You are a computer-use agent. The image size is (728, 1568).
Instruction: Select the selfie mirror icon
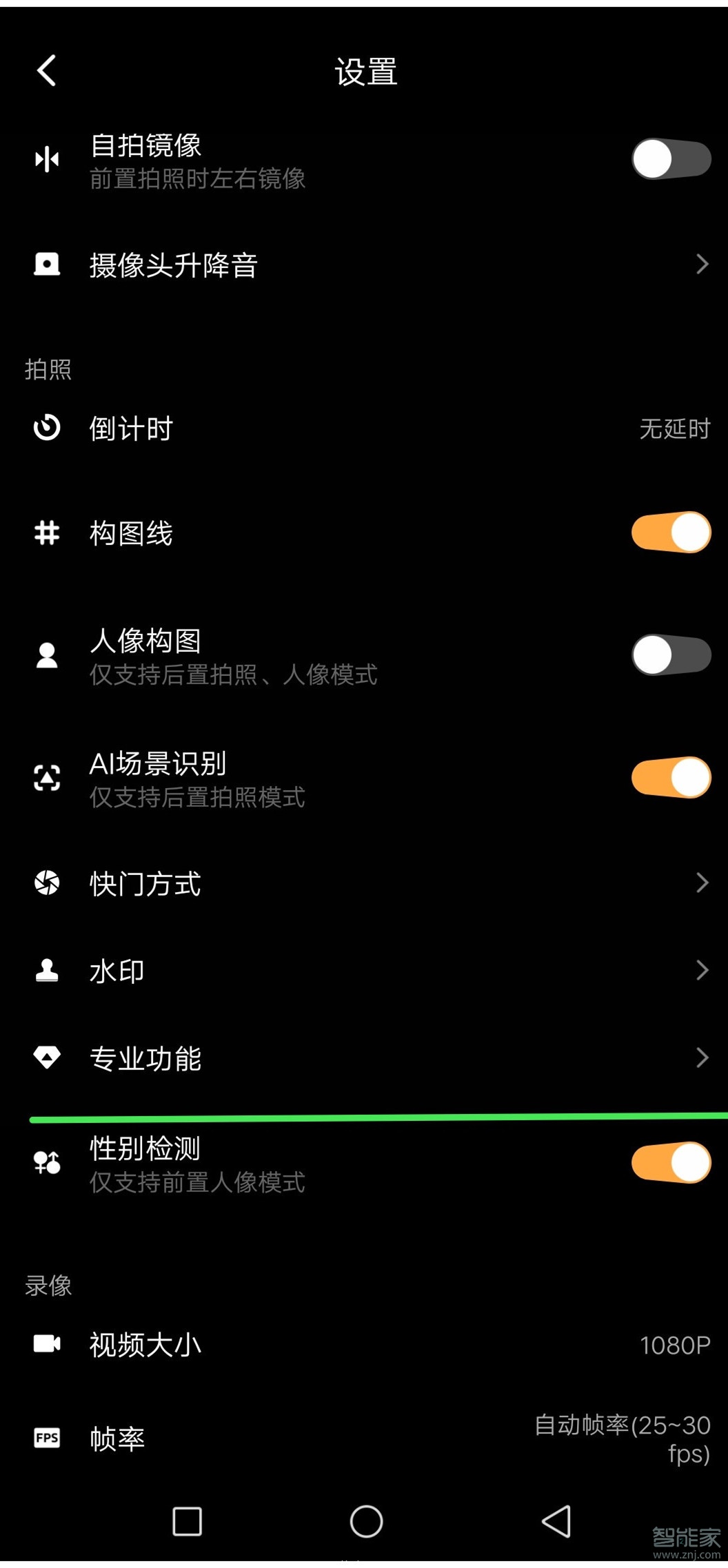[x=46, y=158]
